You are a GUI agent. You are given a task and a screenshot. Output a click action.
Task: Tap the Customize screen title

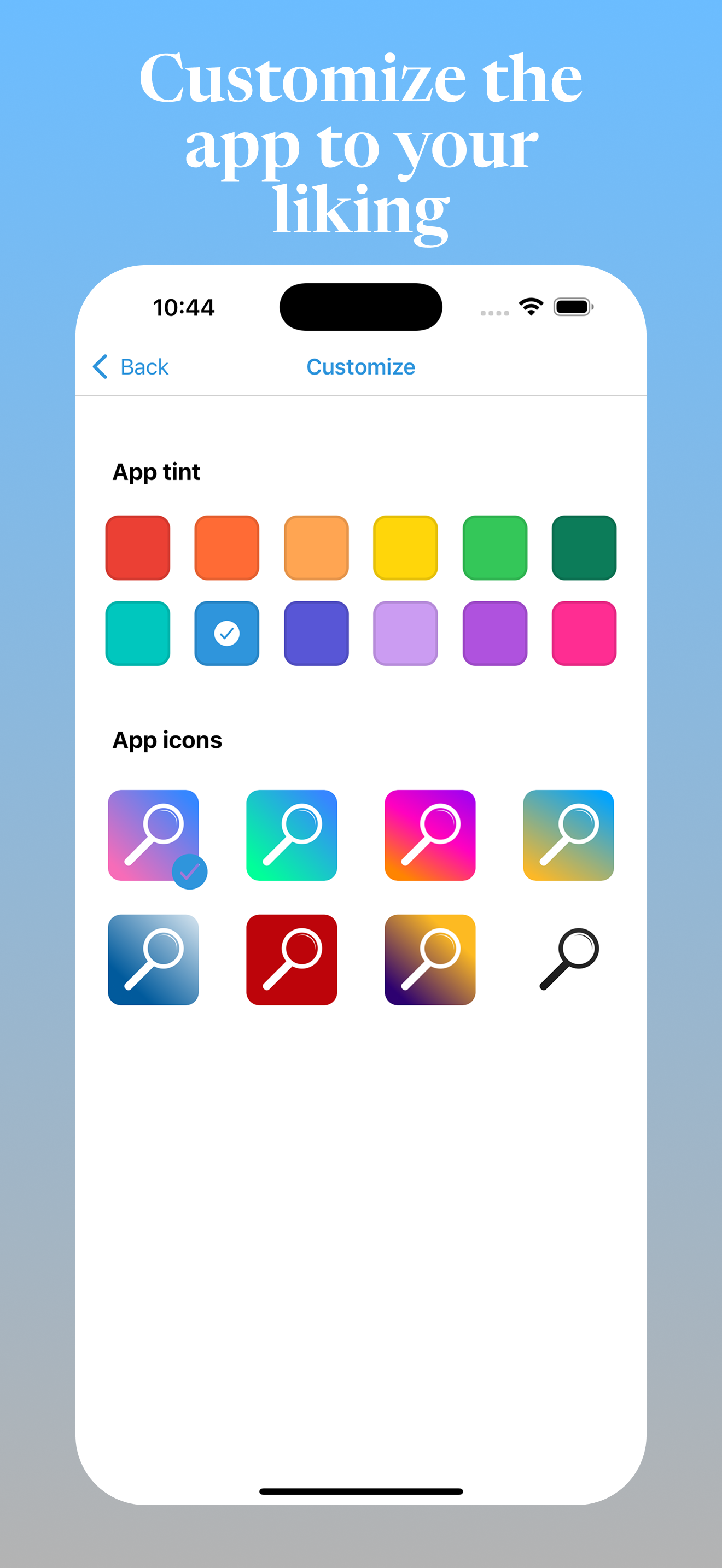point(360,366)
